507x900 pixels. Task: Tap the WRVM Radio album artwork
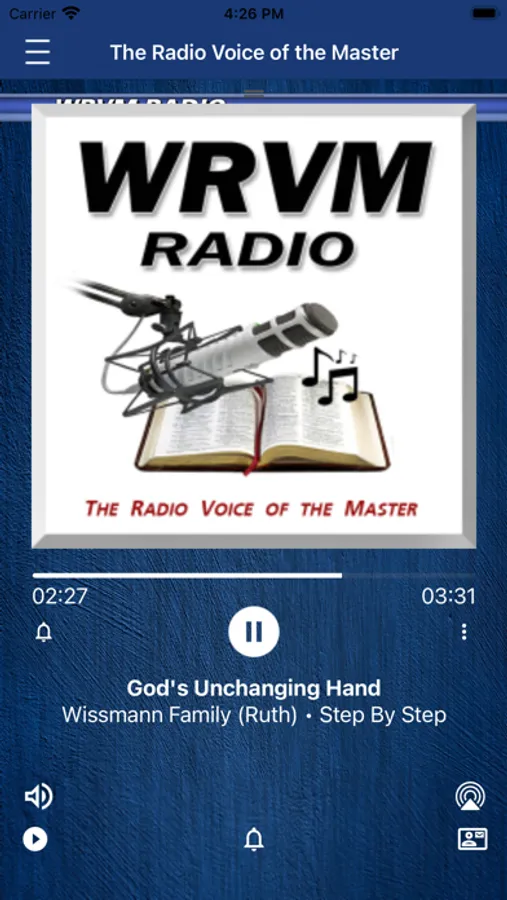pos(254,326)
